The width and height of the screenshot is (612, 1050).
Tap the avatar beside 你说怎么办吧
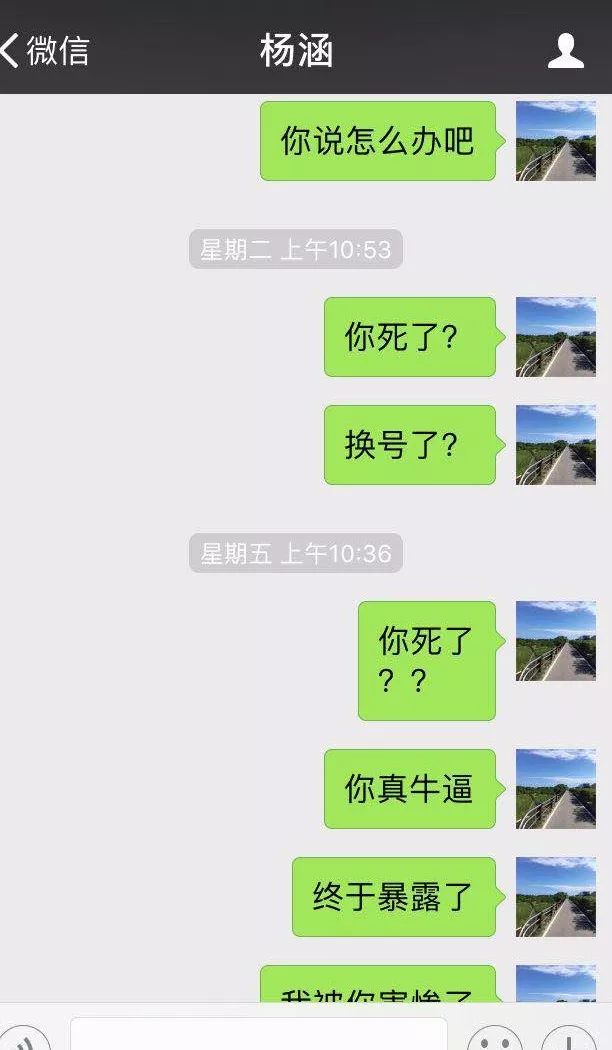(555, 141)
